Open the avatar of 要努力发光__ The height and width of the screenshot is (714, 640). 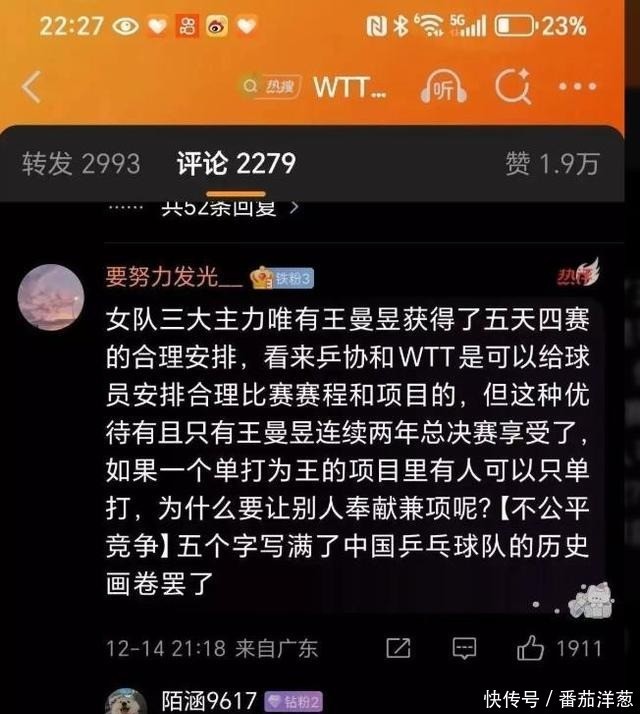click(51, 297)
